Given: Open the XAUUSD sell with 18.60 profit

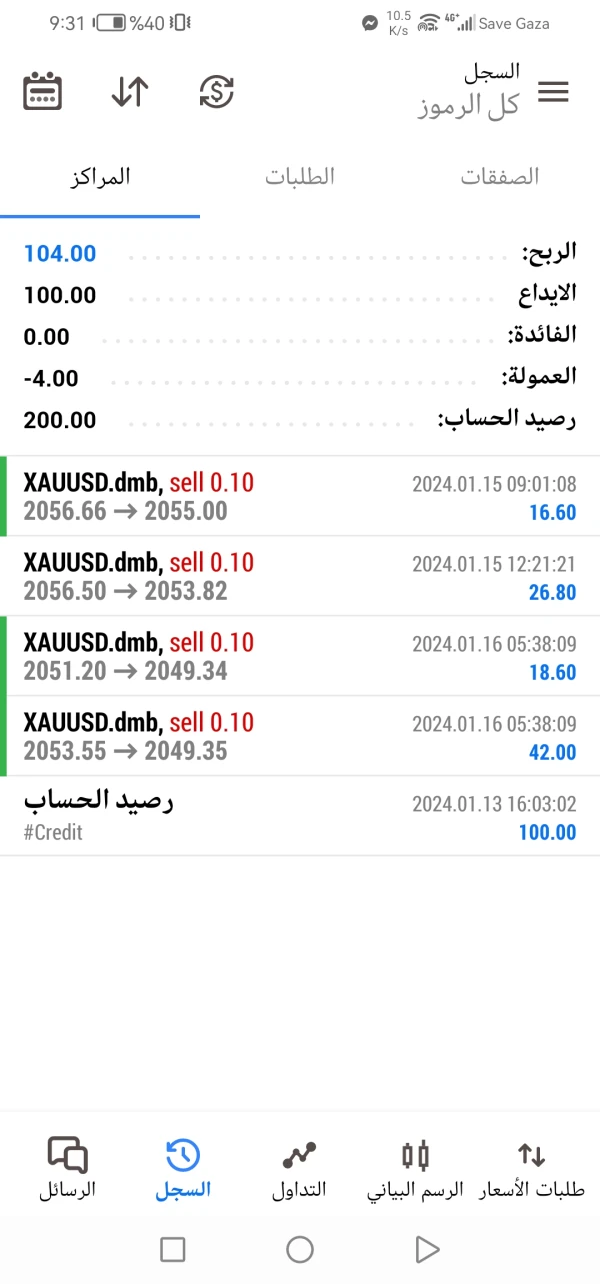Looking at the screenshot, I should [x=300, y=657].
